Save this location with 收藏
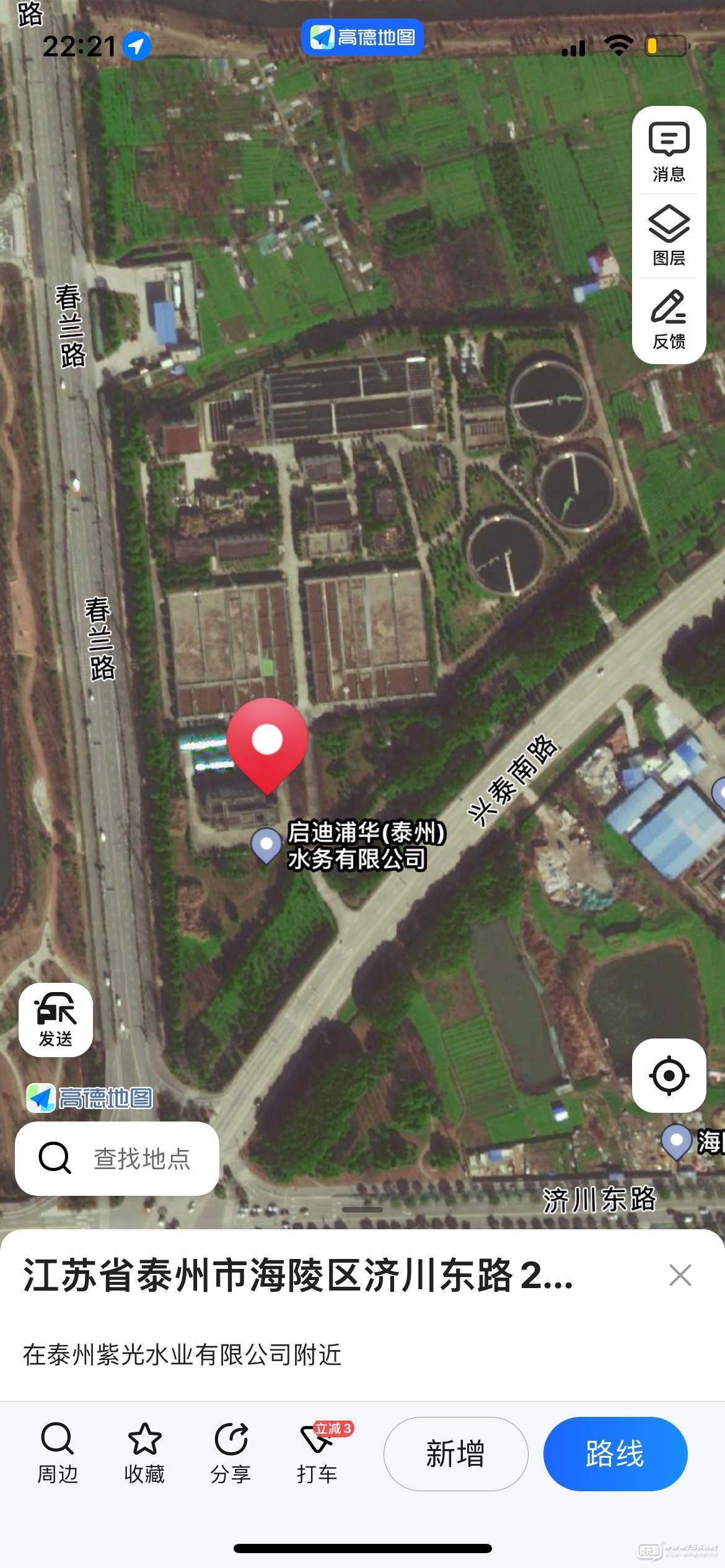Viewport: 725px width, 1568px height. pos(144,1453)
